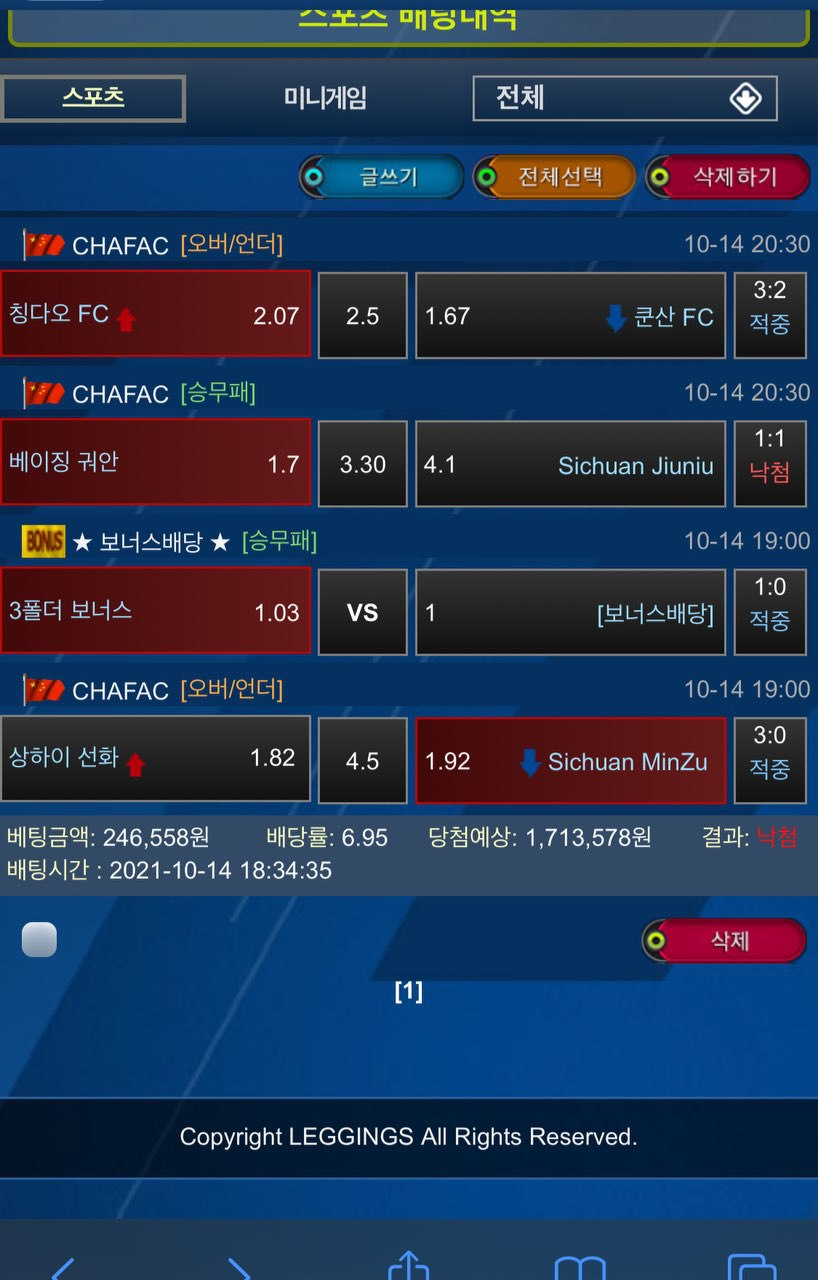Check the bet slip selection checkbox
This screenshot has width=818, height=1280.
[x=39, y=940]
